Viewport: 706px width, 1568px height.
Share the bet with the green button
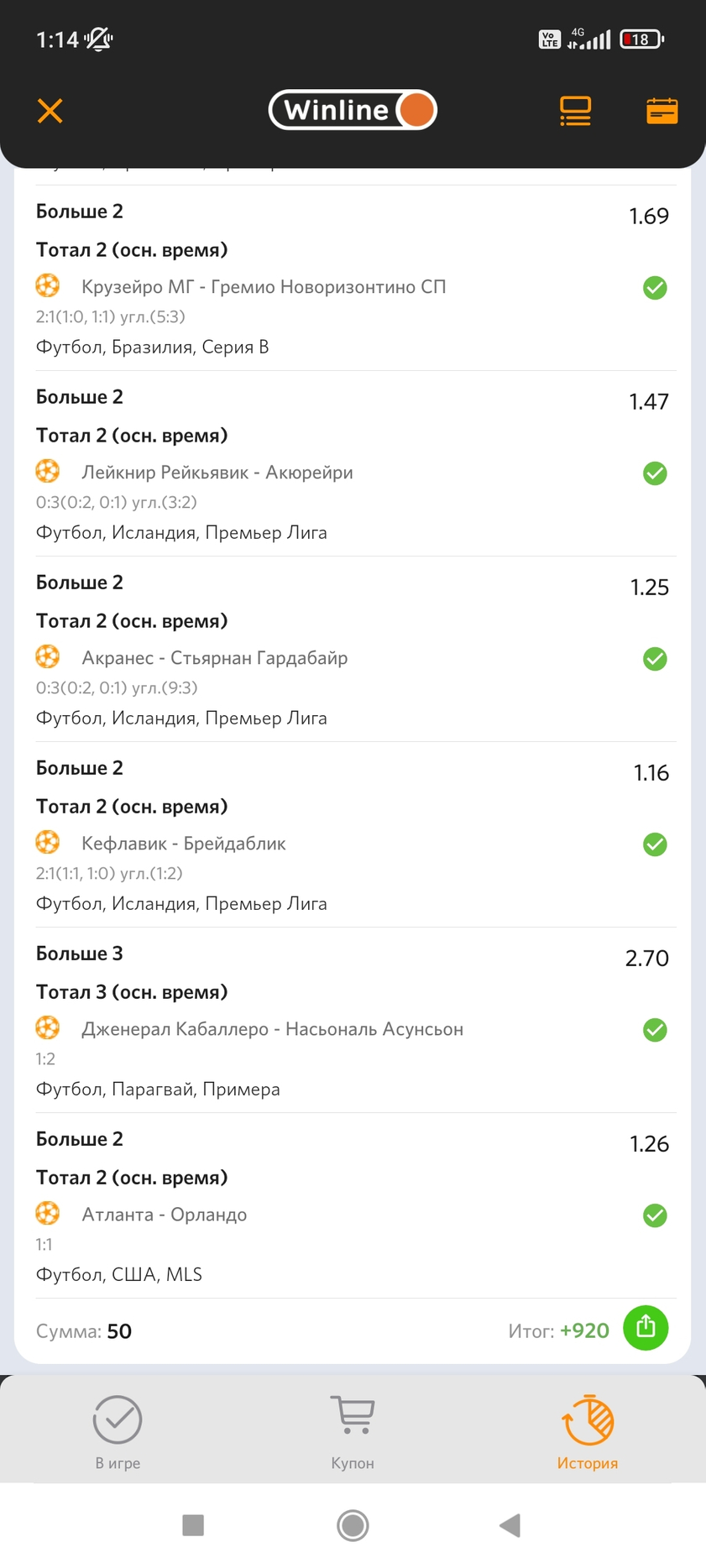tap(646, 1327)
